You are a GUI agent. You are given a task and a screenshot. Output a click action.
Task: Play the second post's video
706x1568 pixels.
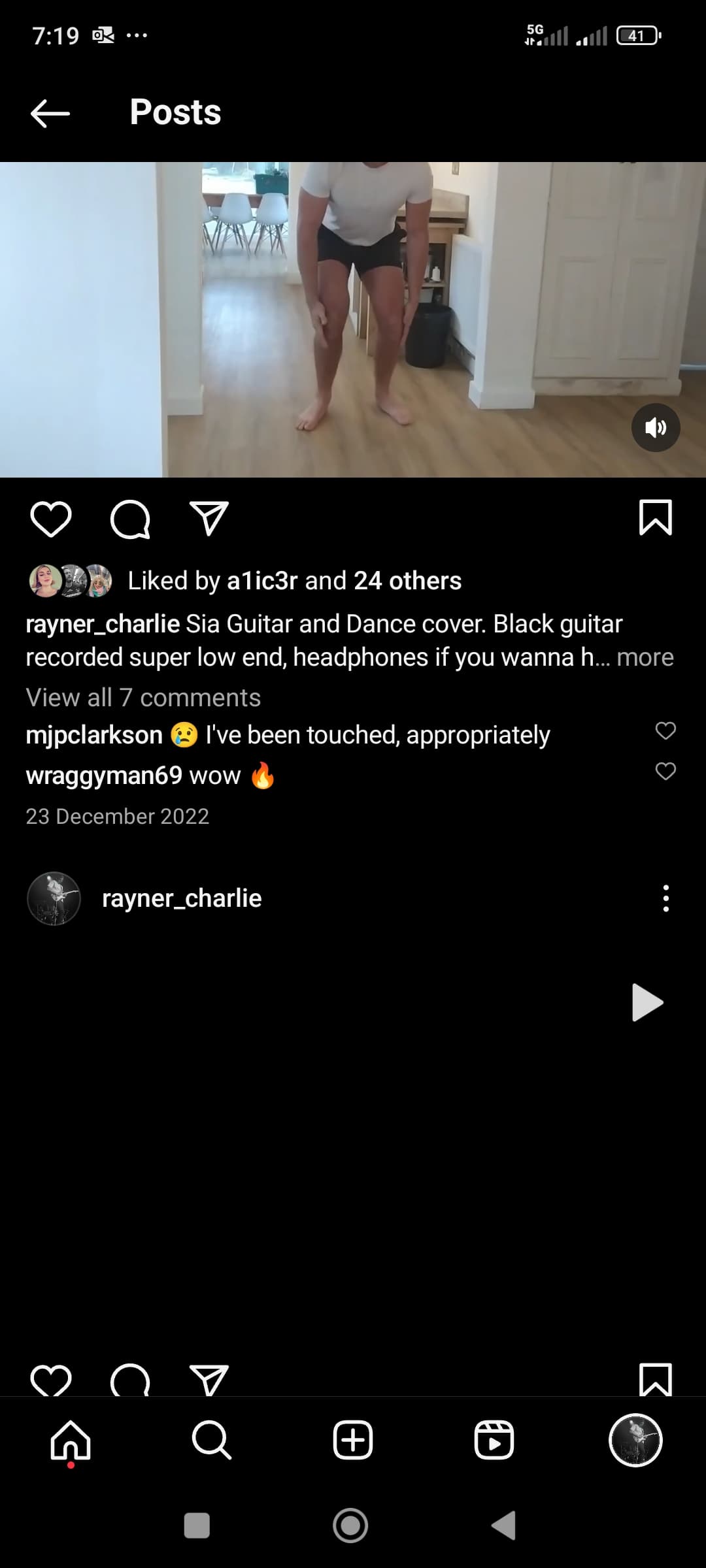point(647,1002)
